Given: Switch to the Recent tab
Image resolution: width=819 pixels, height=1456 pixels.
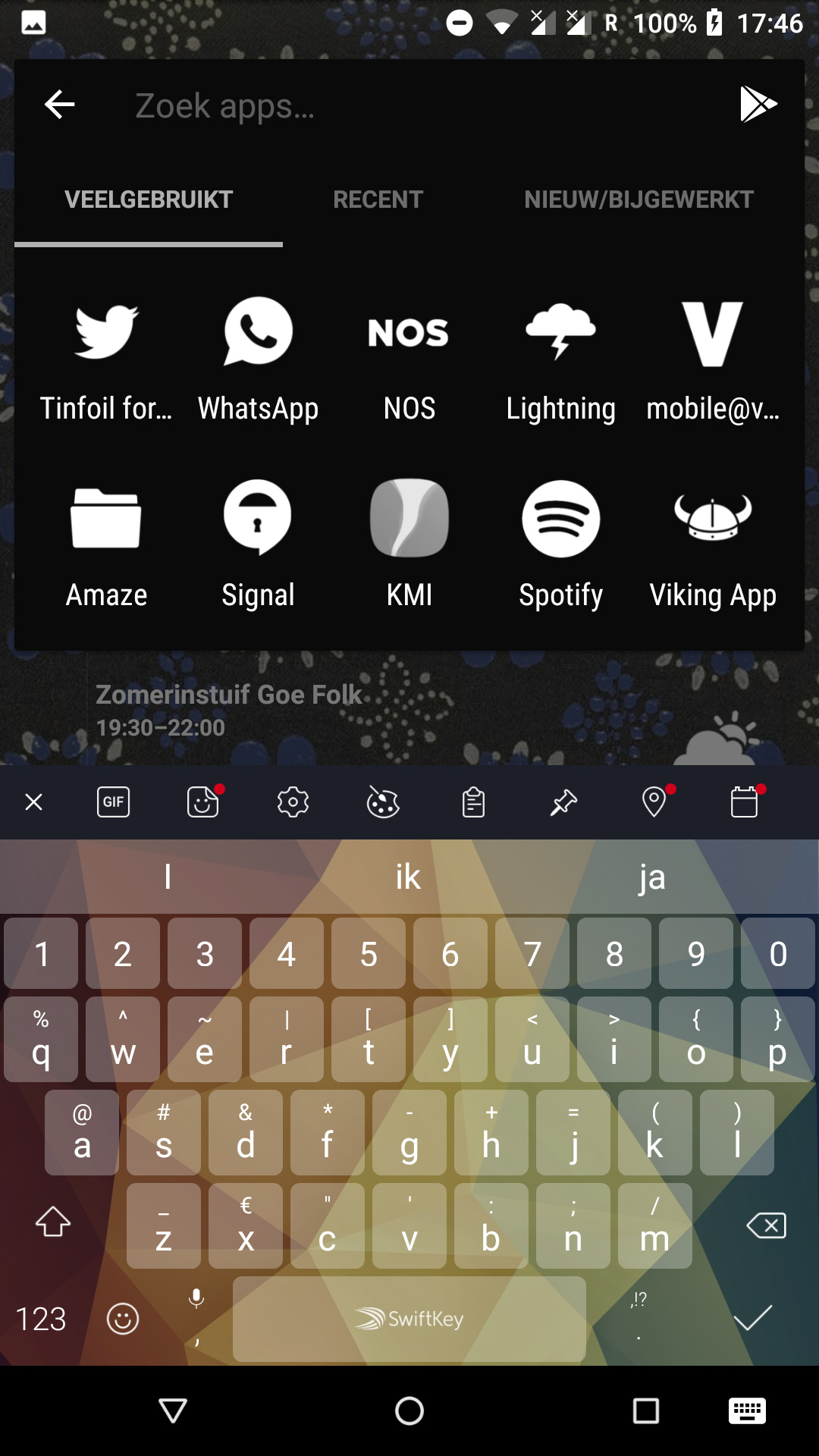Looking at the screenshot, I should click(x=378, y=199).
